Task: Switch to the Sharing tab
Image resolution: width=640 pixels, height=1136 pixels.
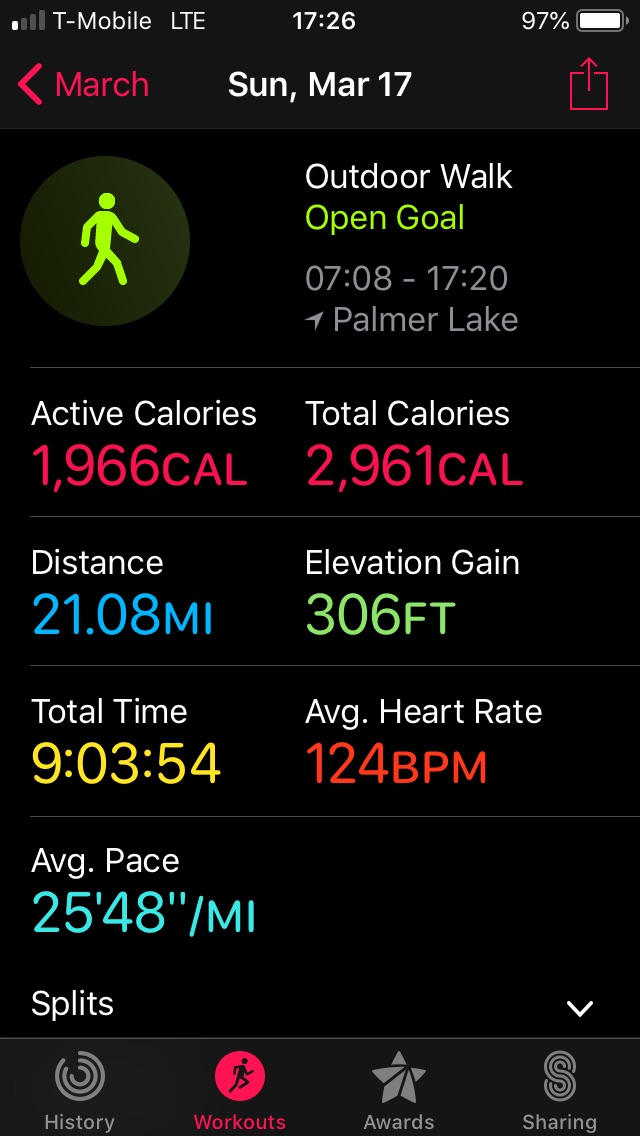Action: coord(559,1089)
